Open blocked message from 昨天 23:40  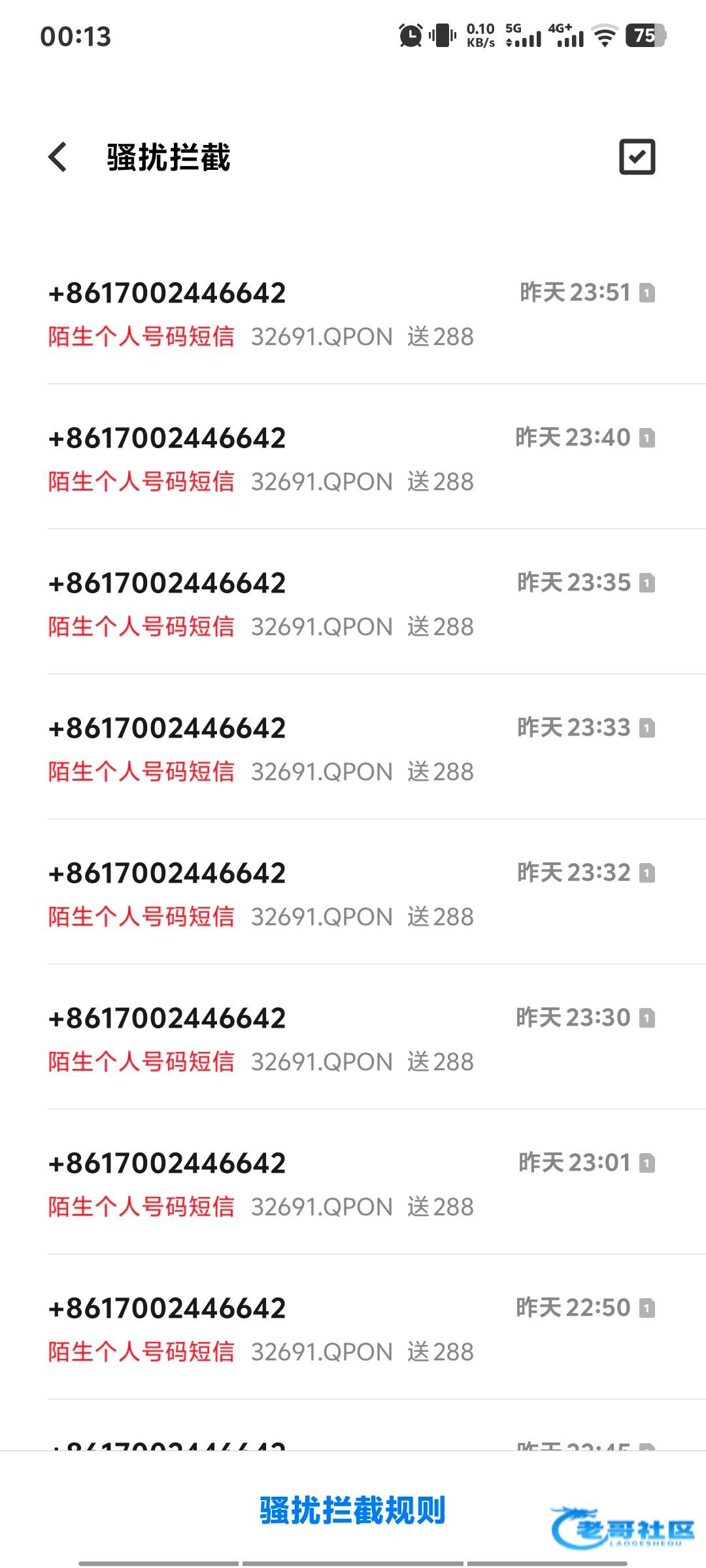click(x=353, y=459)
